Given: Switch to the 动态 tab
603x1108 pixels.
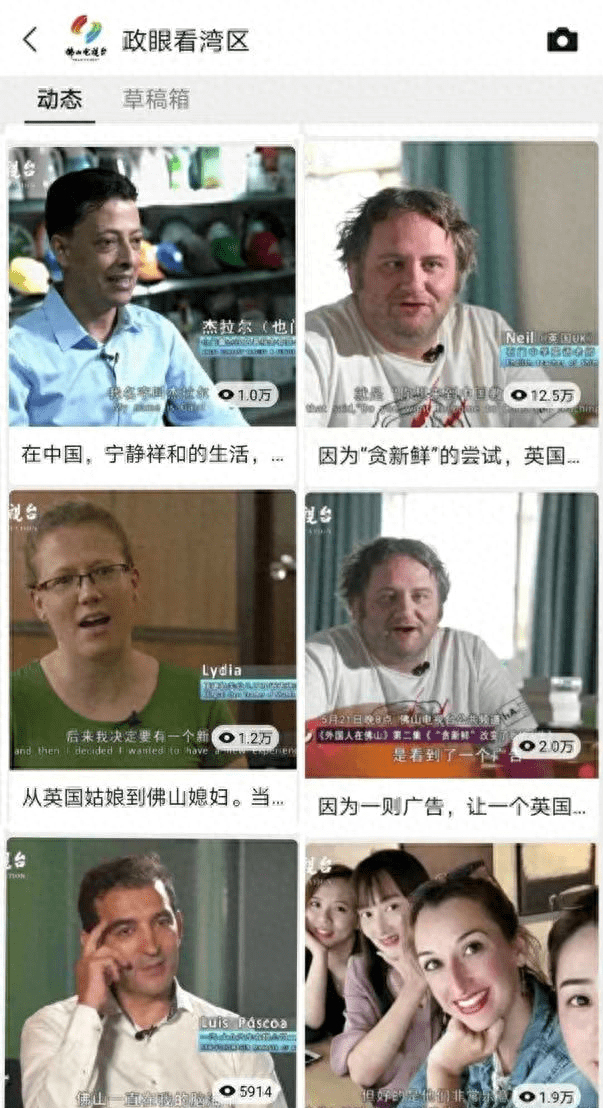Looking at the screenshot, I should point(59,99).
